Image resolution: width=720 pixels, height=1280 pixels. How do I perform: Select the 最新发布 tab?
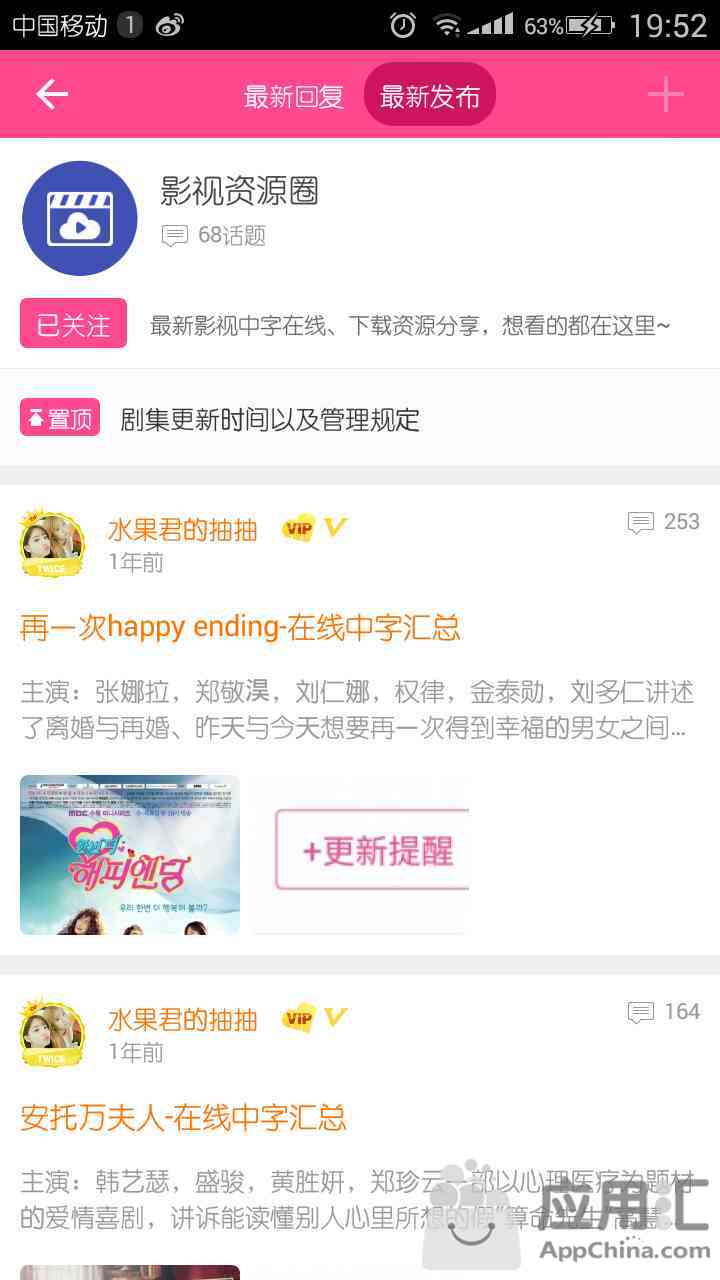[x=430, y=95]
